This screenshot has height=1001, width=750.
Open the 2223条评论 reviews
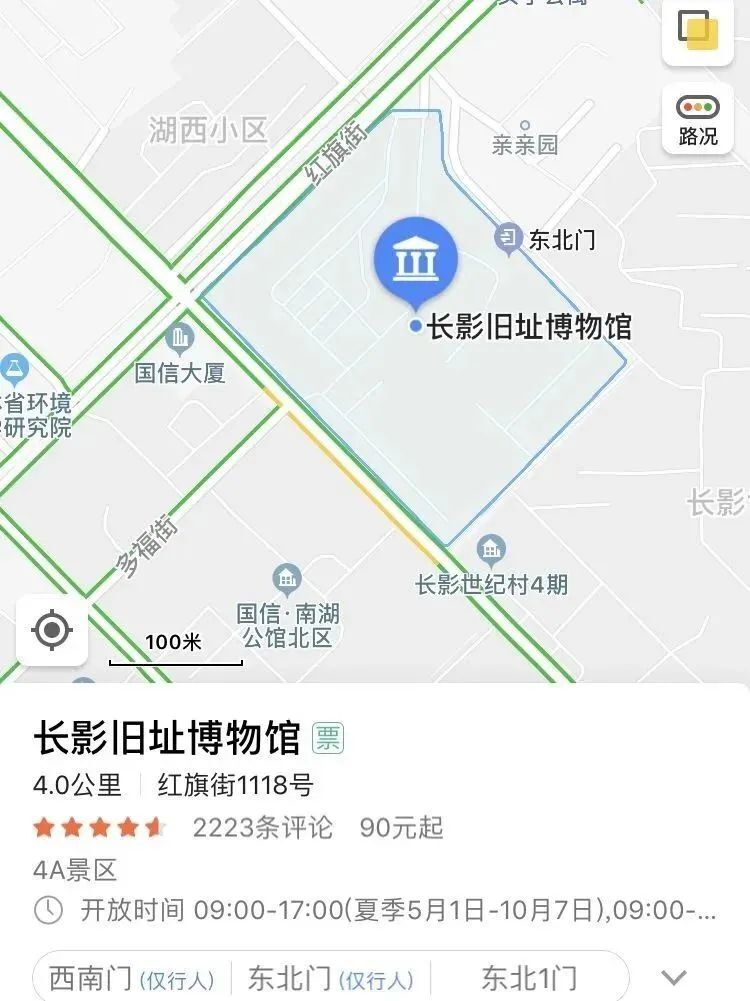(x=262, y=828)
